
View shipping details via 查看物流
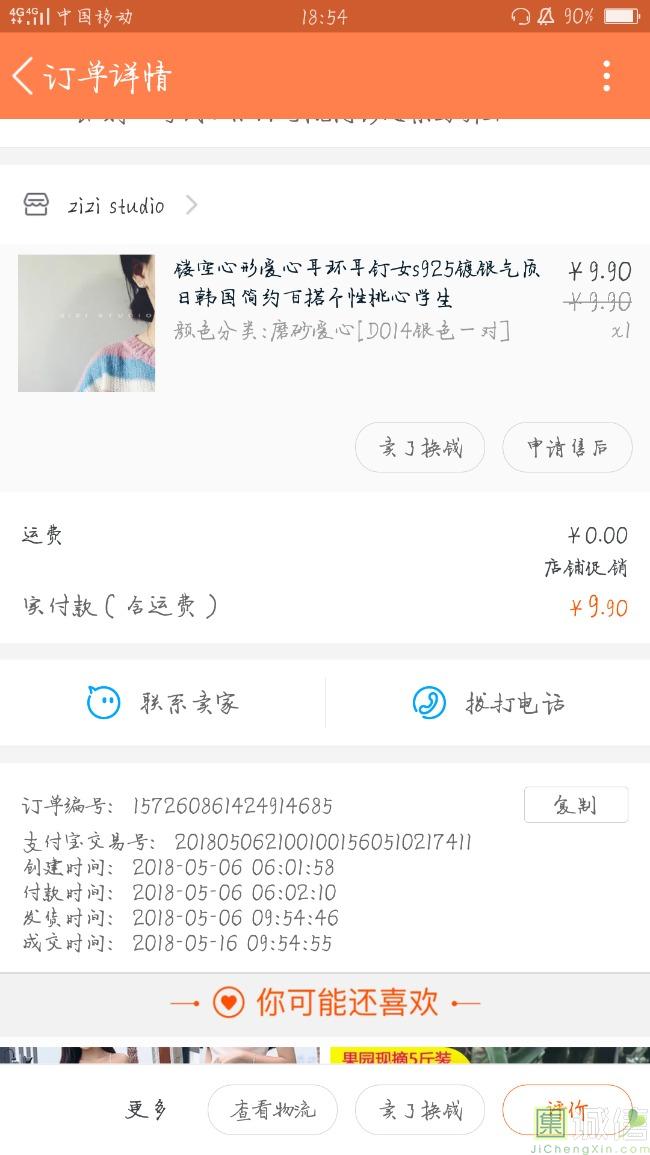(272, 1110)
